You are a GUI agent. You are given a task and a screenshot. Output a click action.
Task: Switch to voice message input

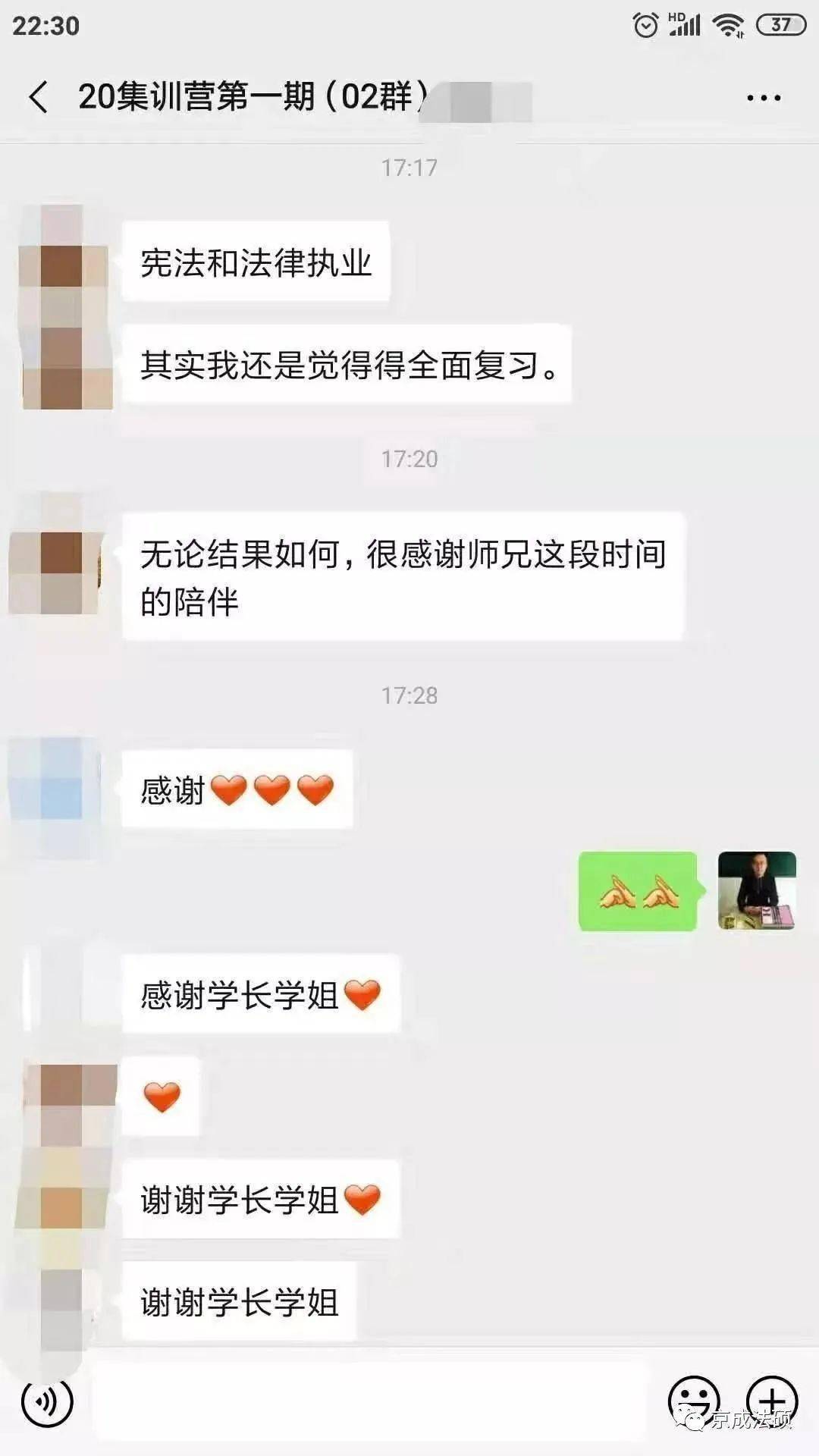(47, 1402)
